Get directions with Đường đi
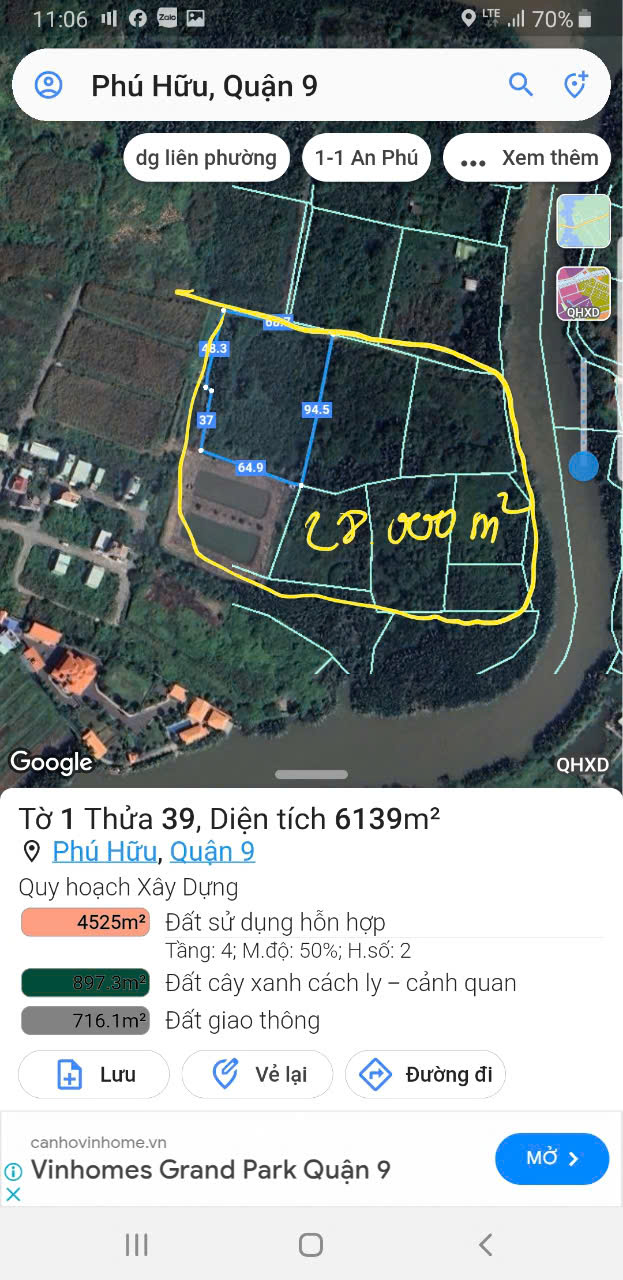Viewport: 623px width, 1280px height. coord(425,1075)
